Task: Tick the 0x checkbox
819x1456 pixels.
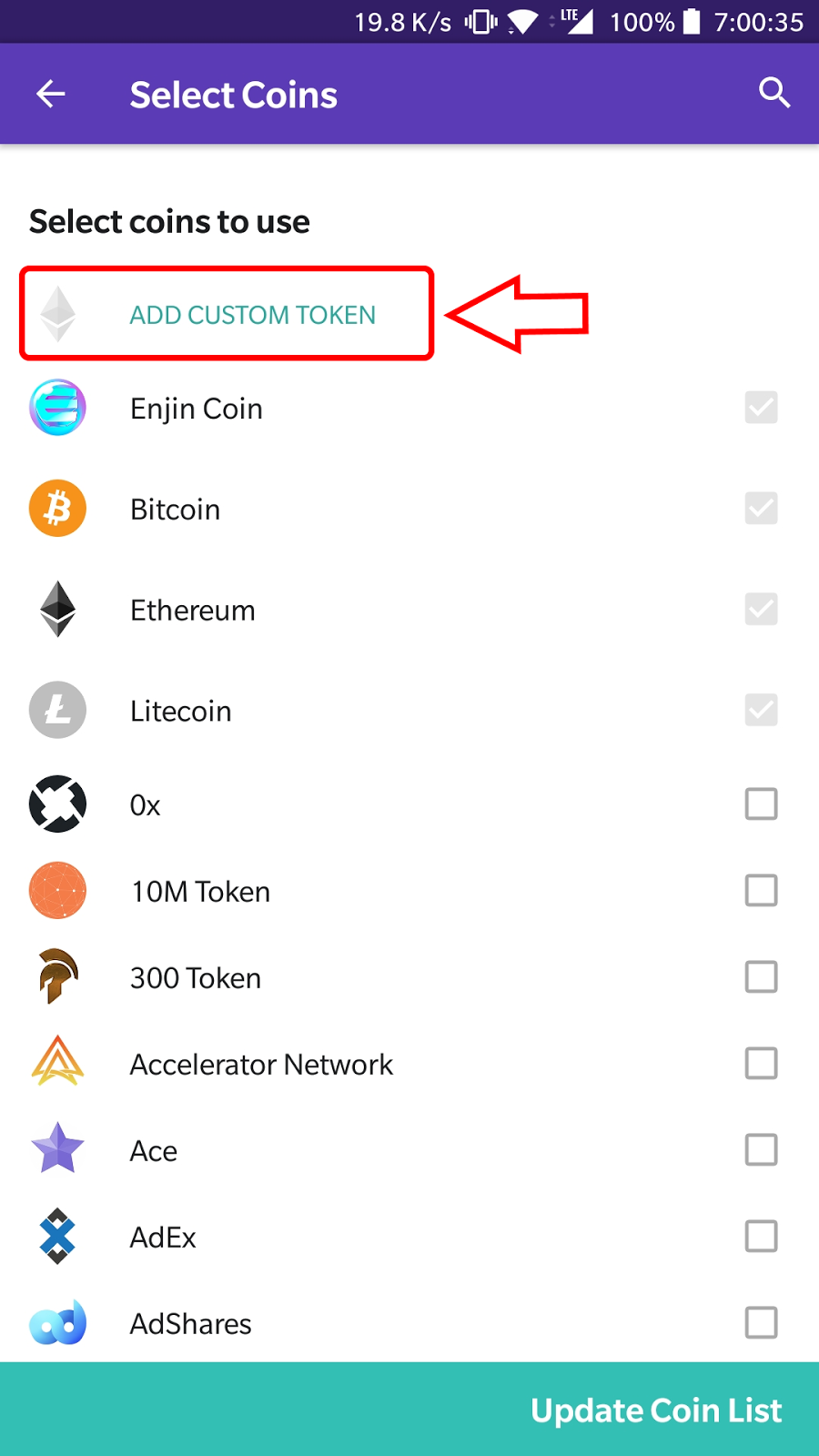Action: point(761,804)
